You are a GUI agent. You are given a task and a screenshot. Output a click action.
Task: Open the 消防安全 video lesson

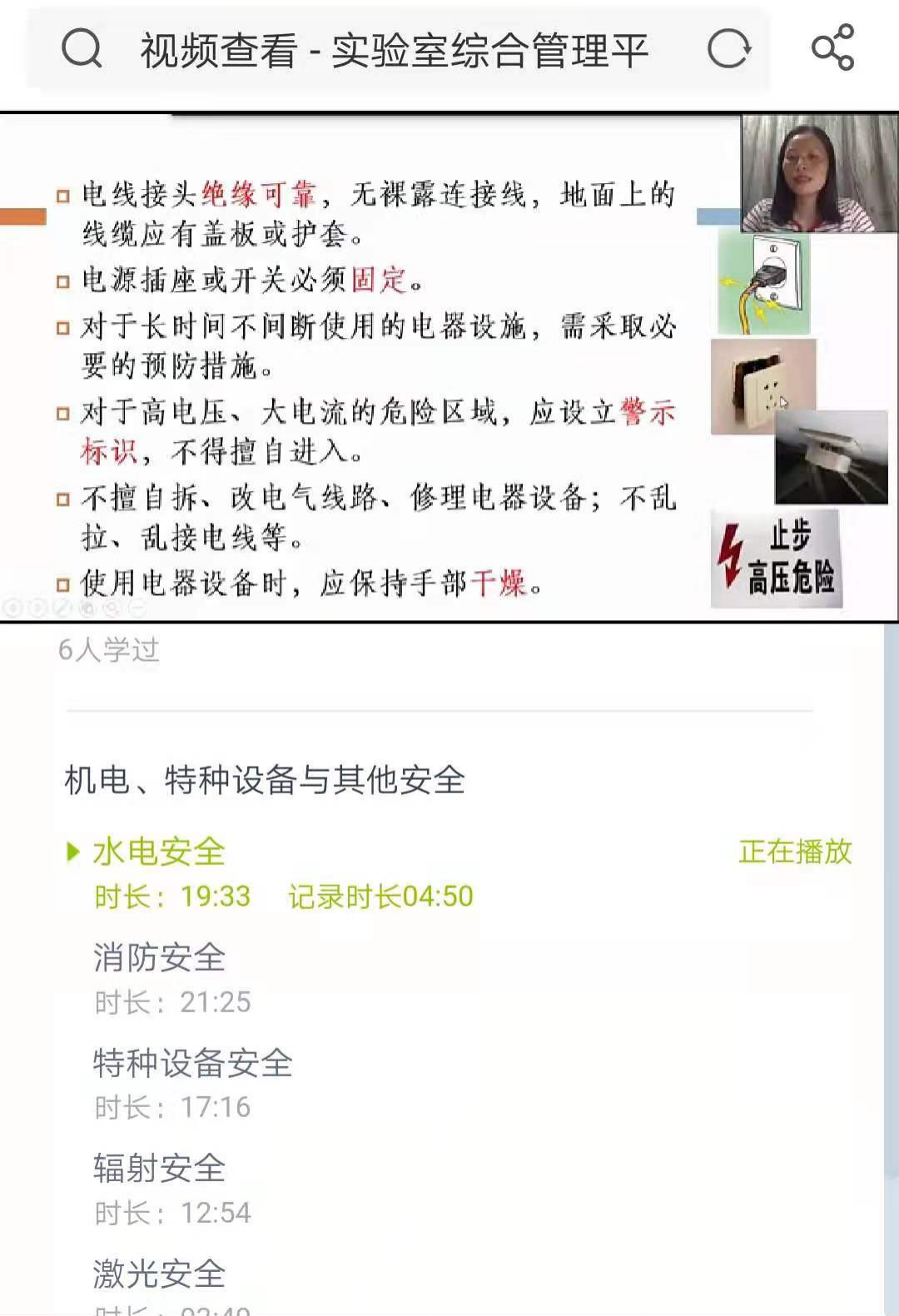tap(158, 958)
